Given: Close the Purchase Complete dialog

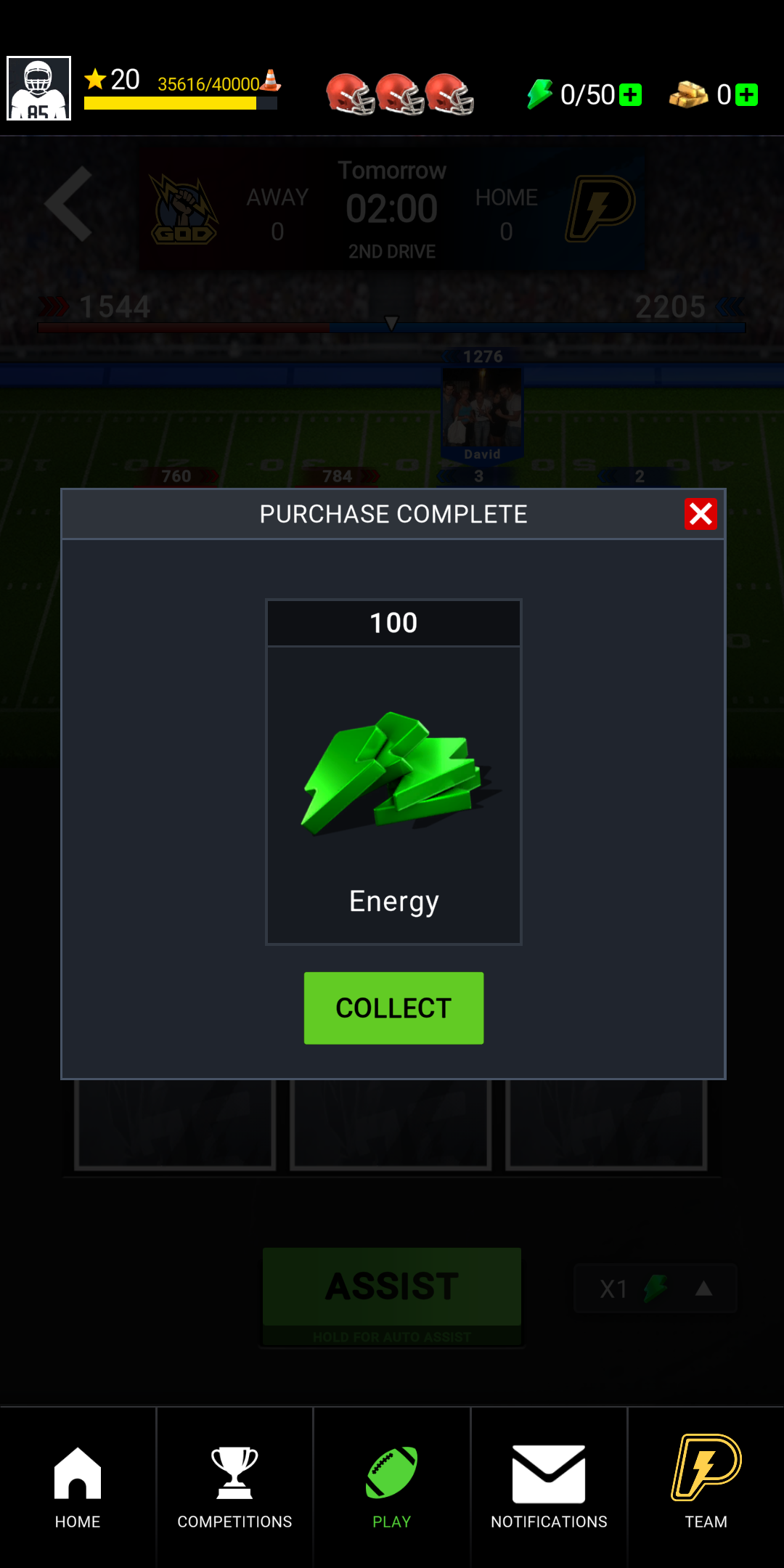Looking at the screenshot, I should coord(701,514).
